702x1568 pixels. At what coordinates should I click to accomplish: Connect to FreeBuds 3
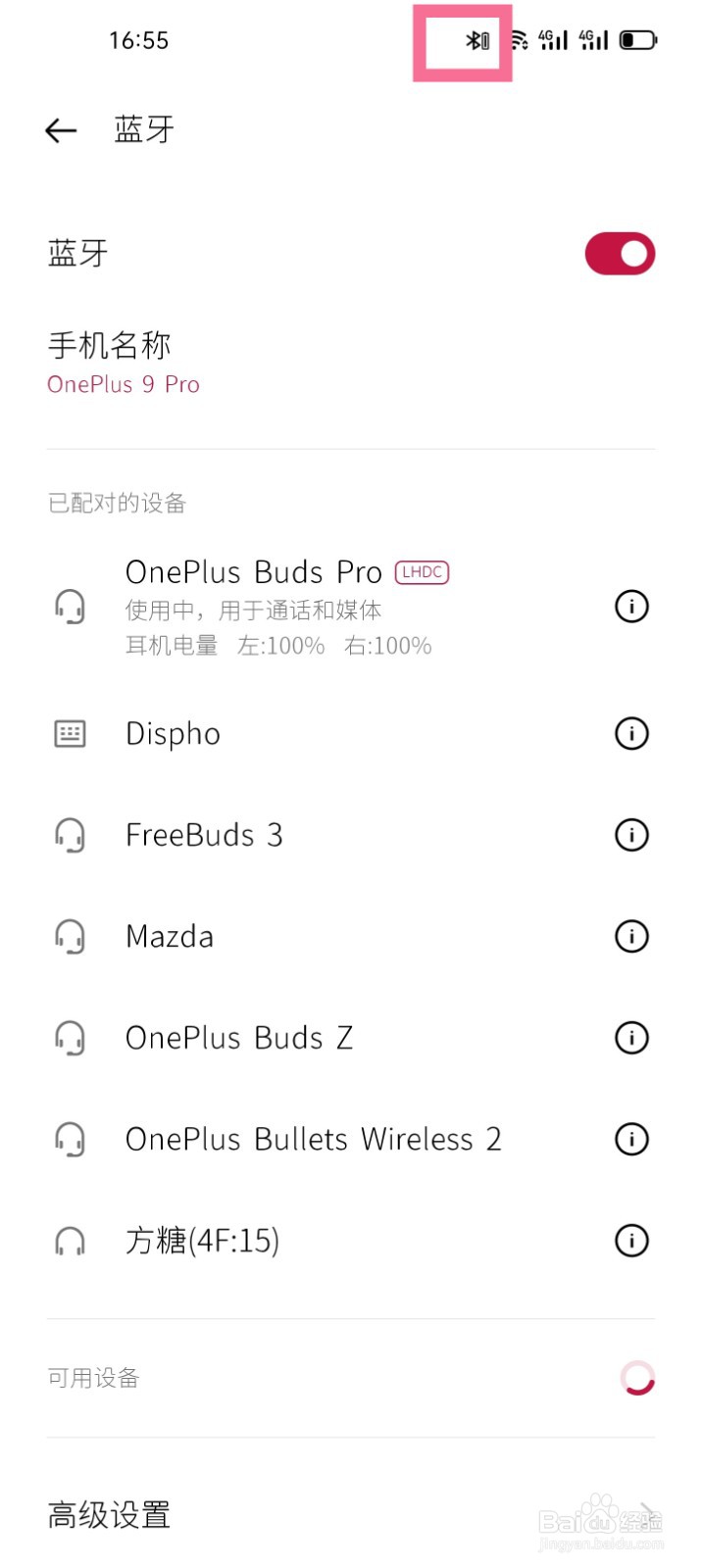204,835
